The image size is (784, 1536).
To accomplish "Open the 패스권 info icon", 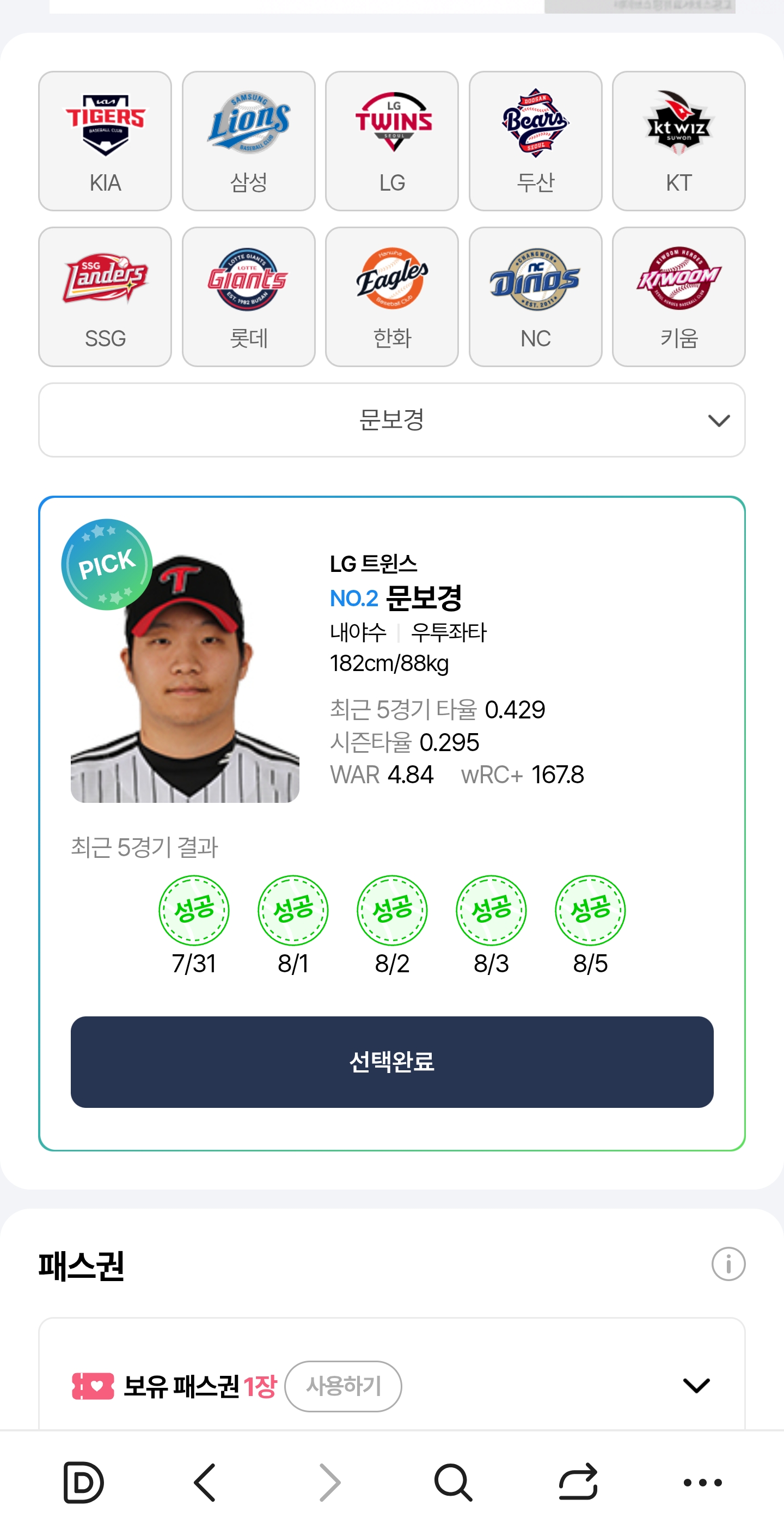I will tap(728, 1264).
